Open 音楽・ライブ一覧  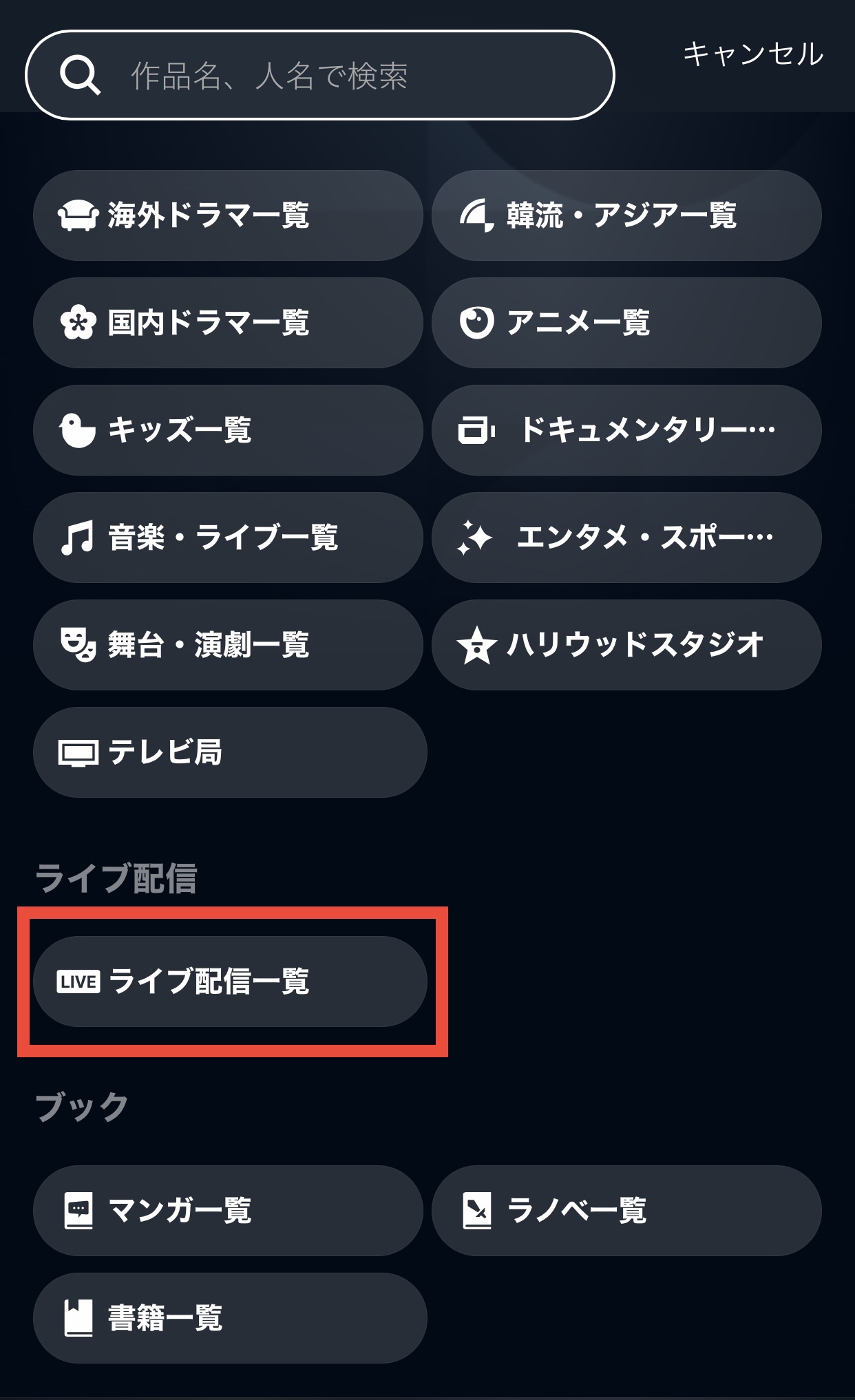[x=228, y=538]
